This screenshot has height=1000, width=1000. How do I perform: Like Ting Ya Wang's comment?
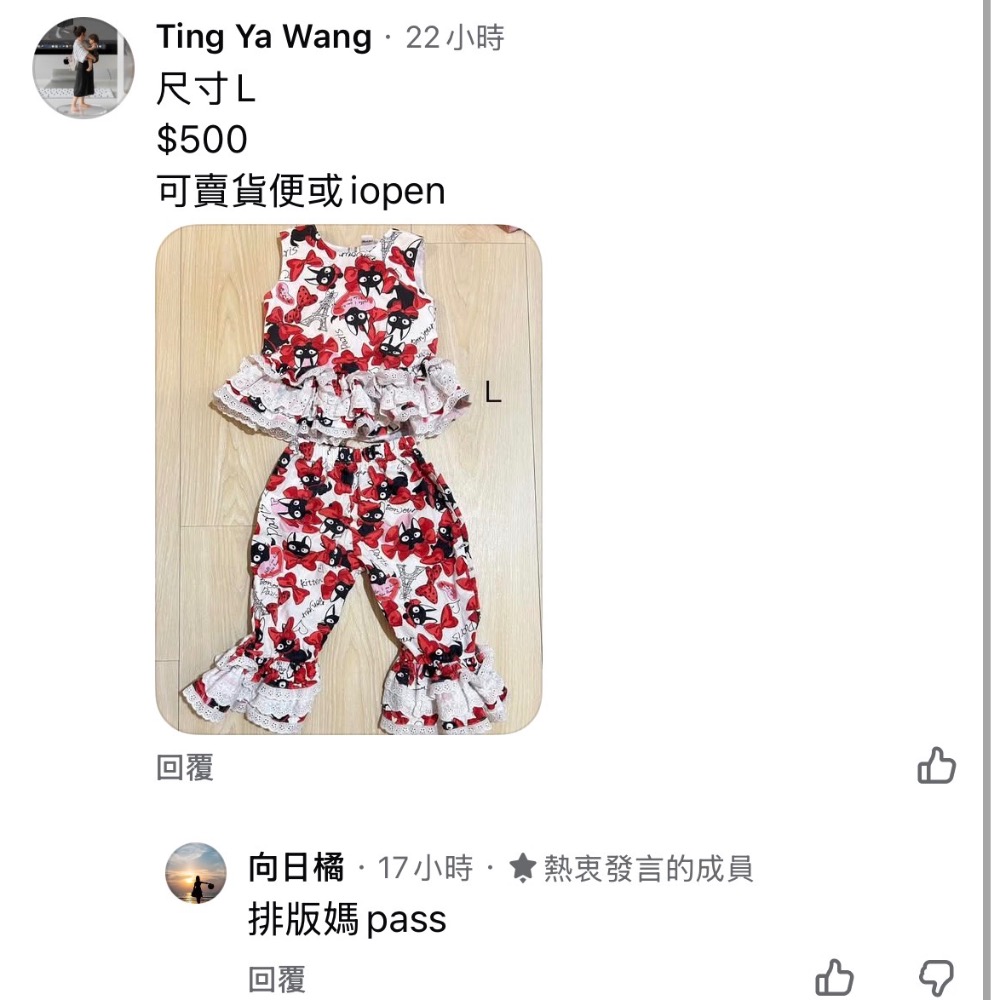pos(936,766)
